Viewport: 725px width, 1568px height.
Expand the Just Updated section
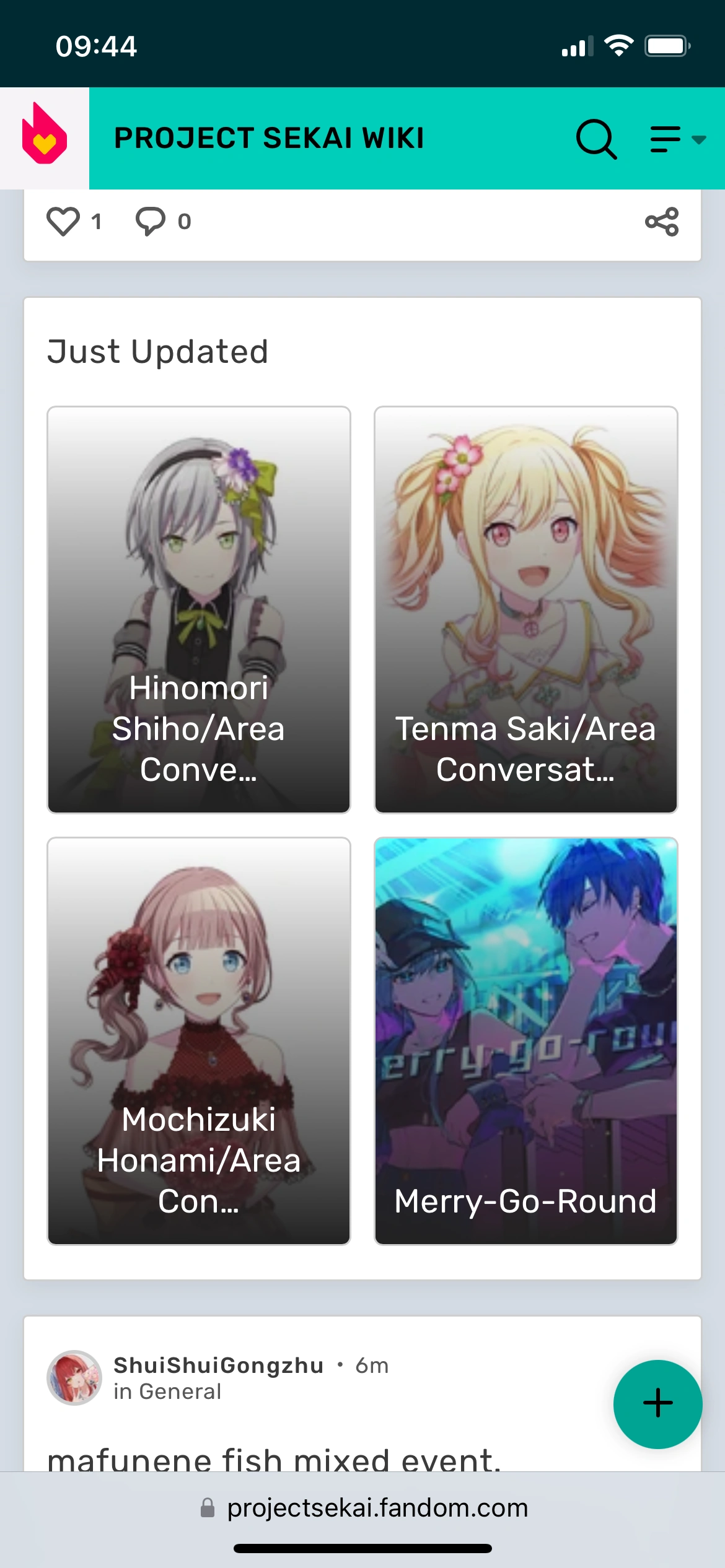pos(157,351)
